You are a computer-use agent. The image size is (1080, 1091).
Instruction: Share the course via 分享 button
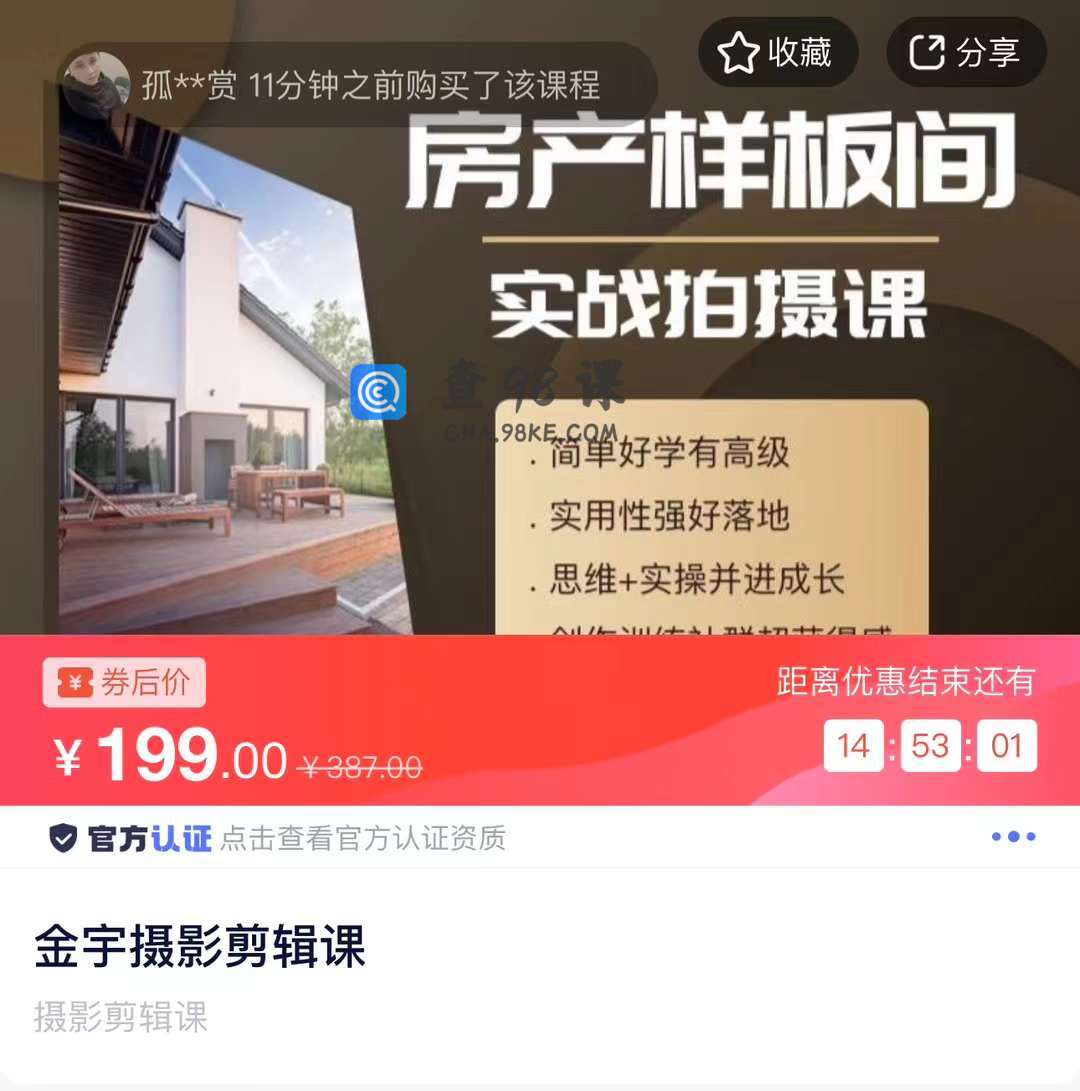coord(966,53)
